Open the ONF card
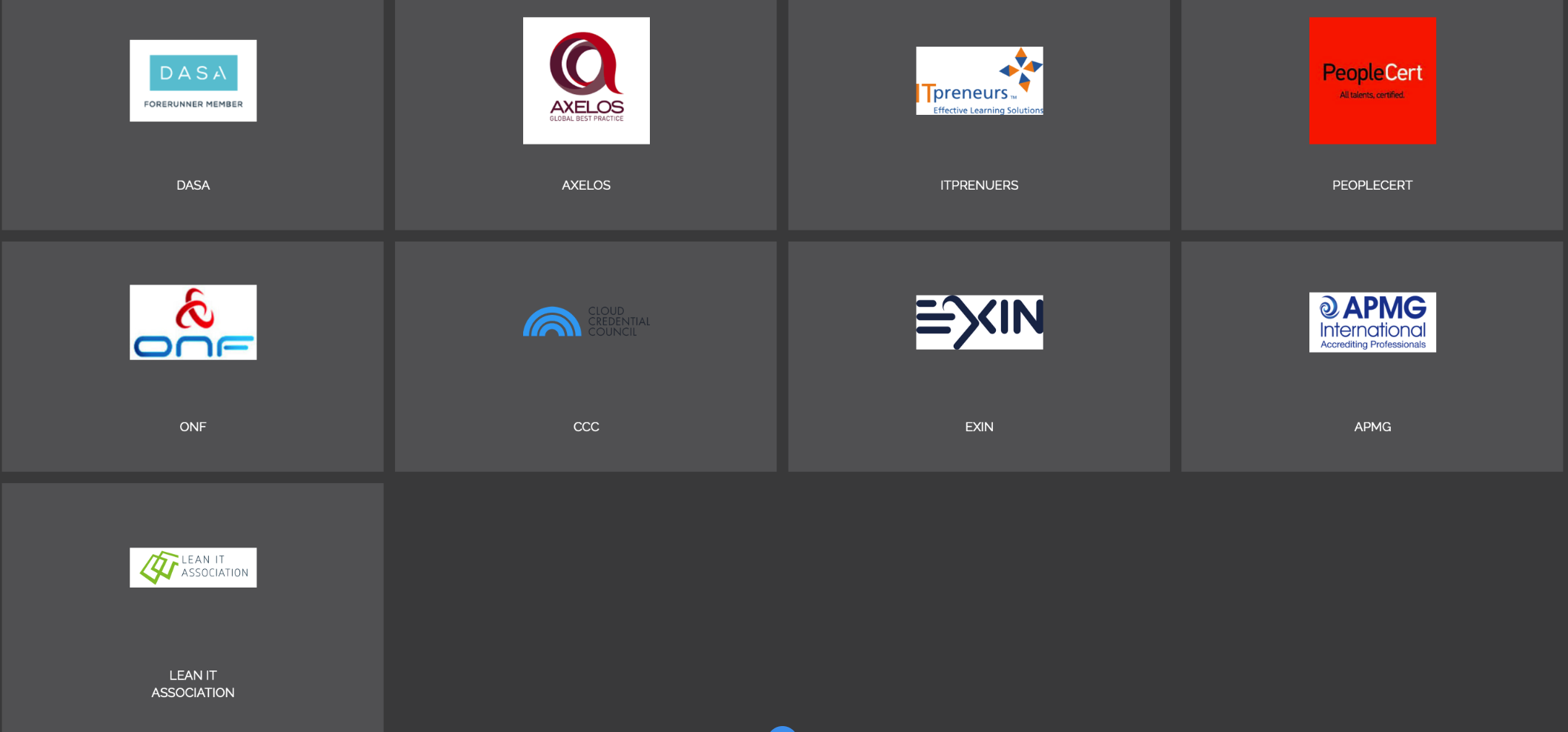This screenshot has width=1568, height=732. [x=193, y=356]
